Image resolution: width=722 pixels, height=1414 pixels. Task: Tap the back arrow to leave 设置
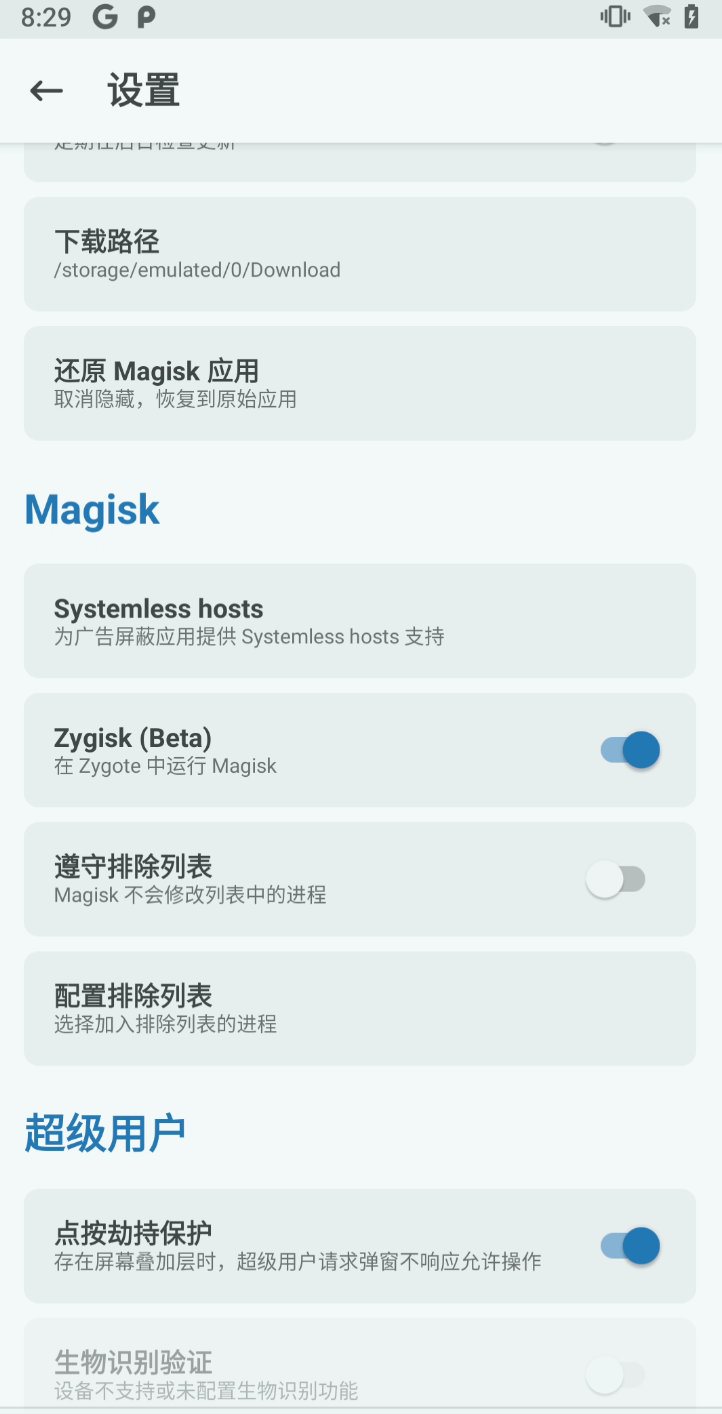[46, 90]
